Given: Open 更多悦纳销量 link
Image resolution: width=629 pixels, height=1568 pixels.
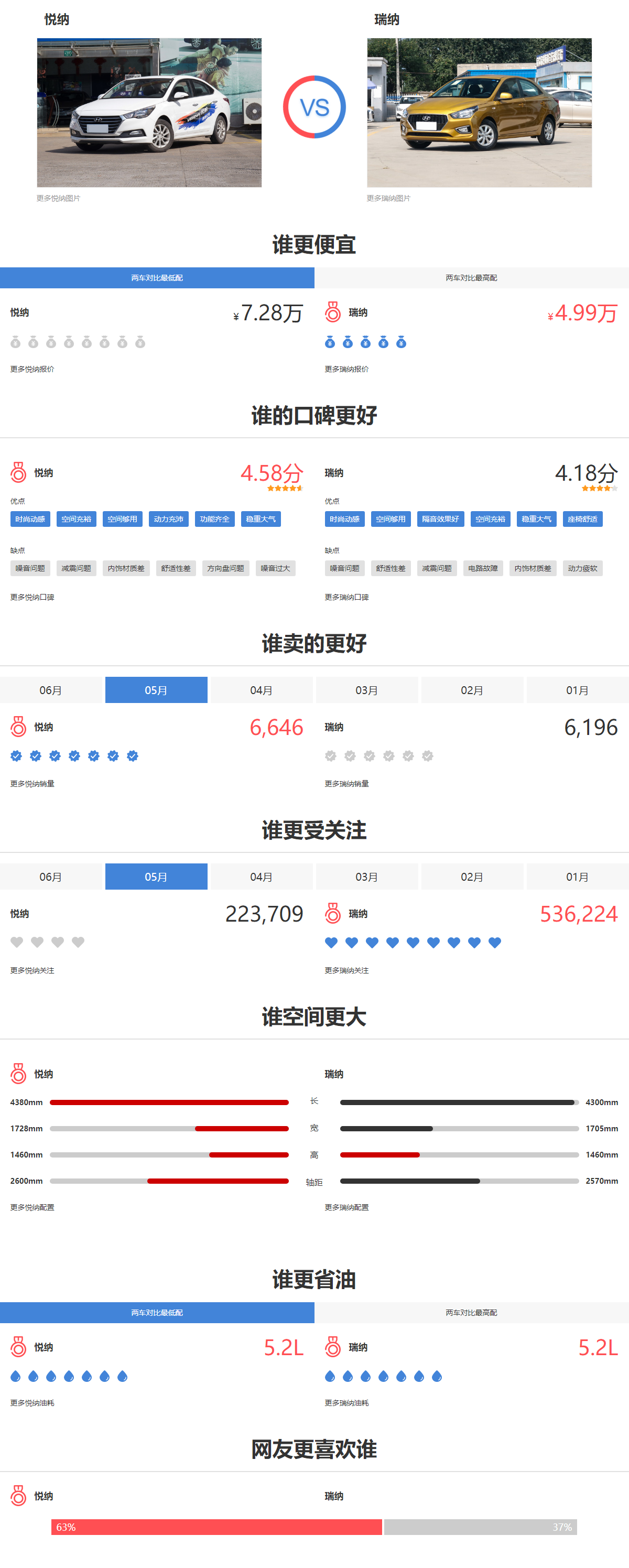Looking at the screenshot, I should coord(32,783).
